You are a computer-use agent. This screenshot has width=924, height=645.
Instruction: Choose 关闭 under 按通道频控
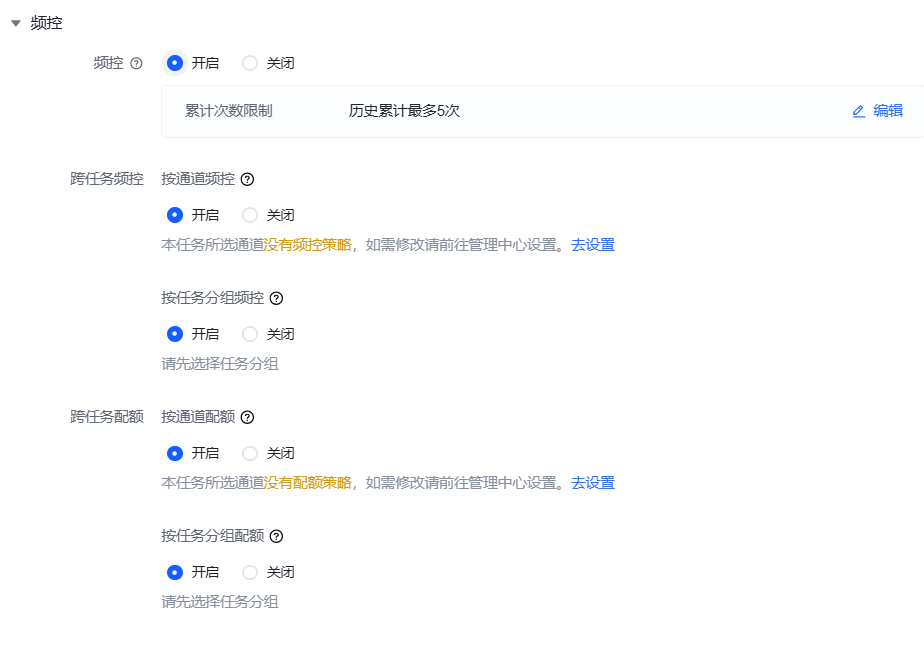250,215
